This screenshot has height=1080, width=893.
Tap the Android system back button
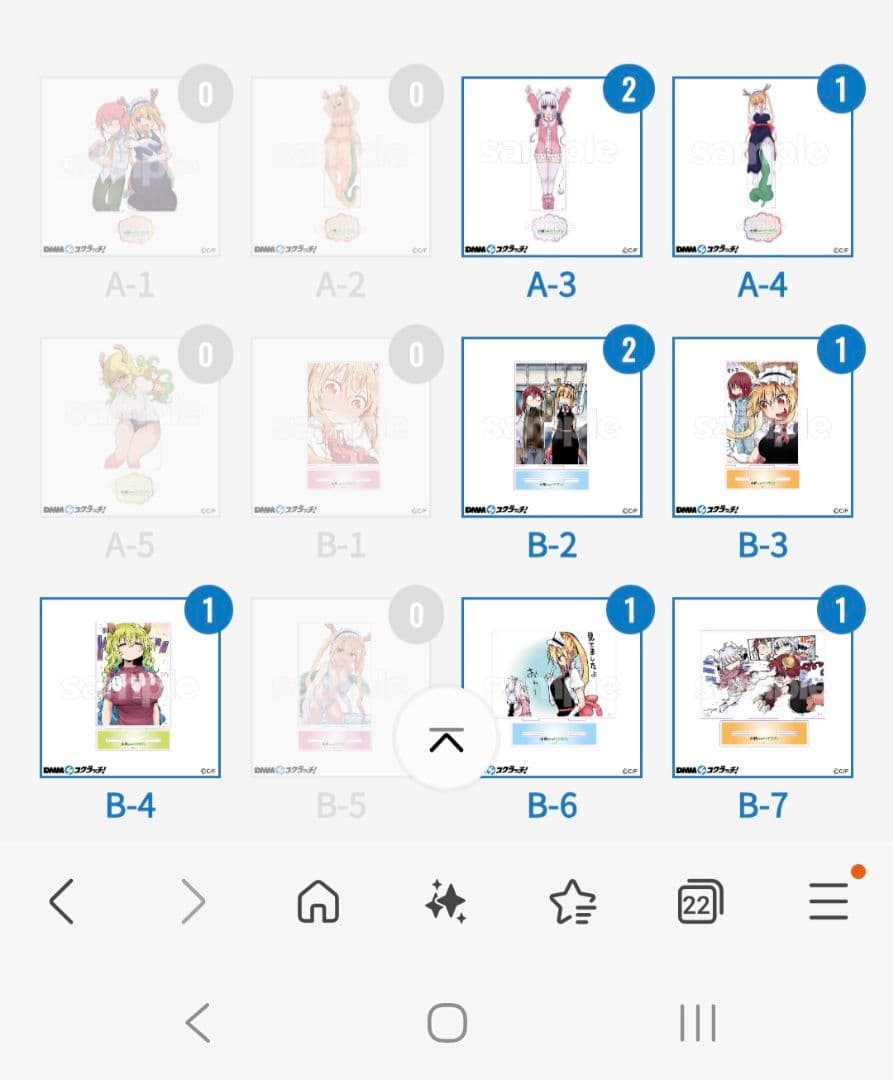point(196,1022)
